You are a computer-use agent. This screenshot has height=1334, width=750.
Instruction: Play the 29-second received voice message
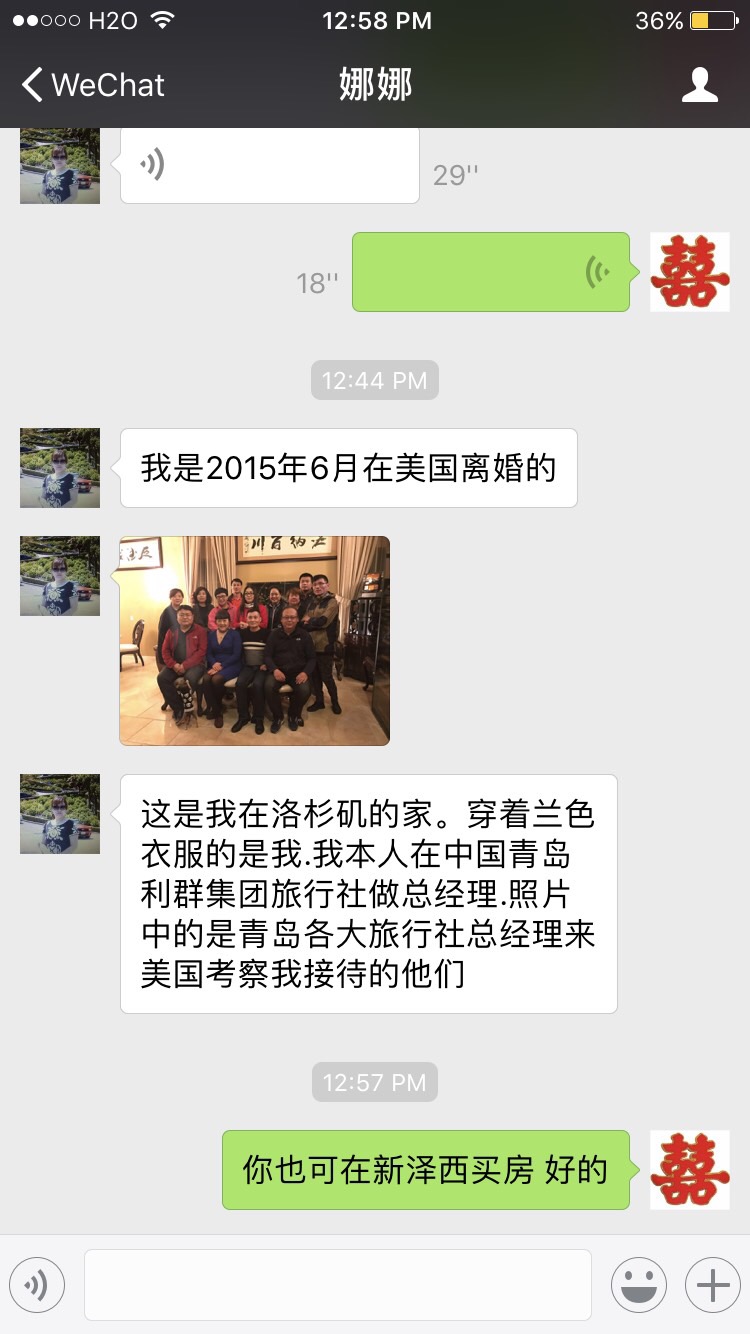click(x=269, y=165)
